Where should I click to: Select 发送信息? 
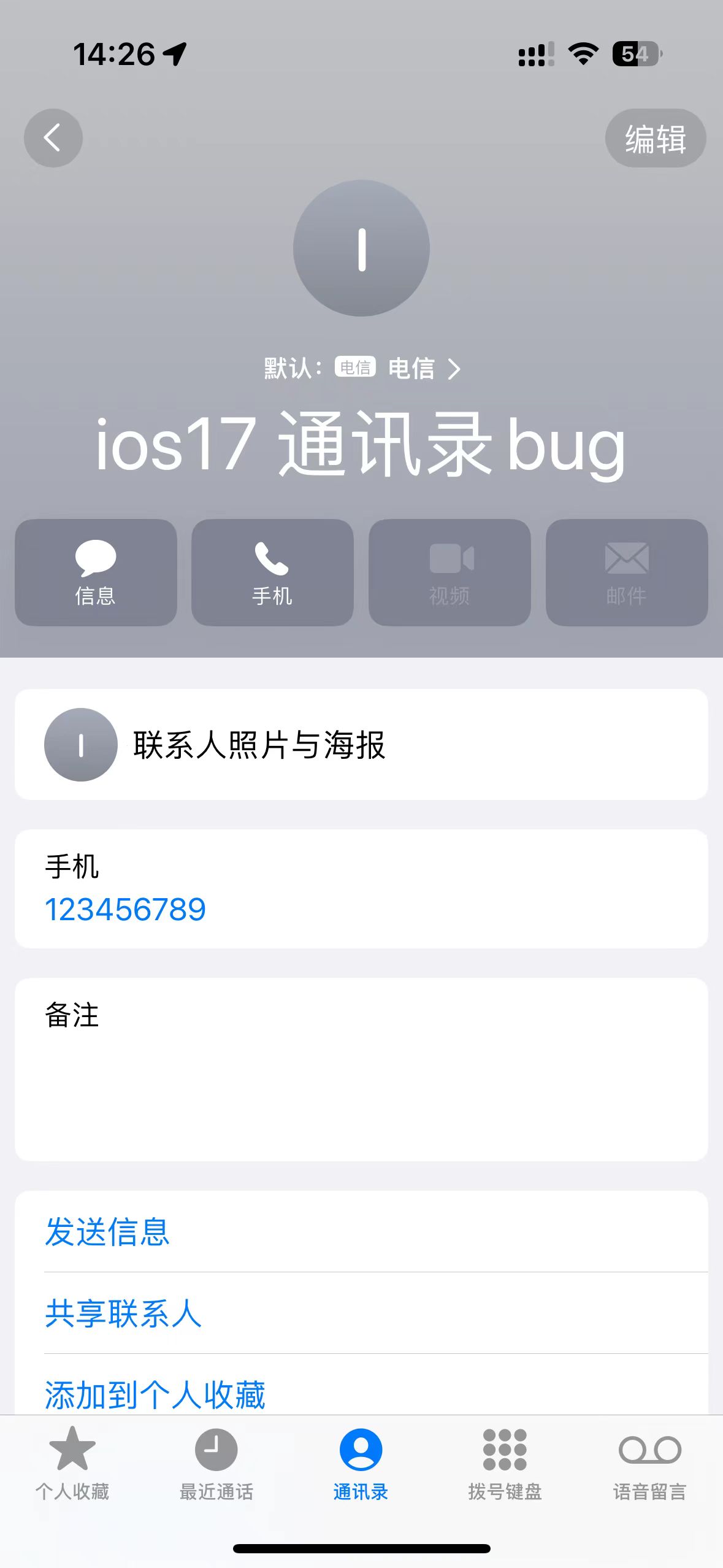pyautogui.click(x=108, y=1232)
